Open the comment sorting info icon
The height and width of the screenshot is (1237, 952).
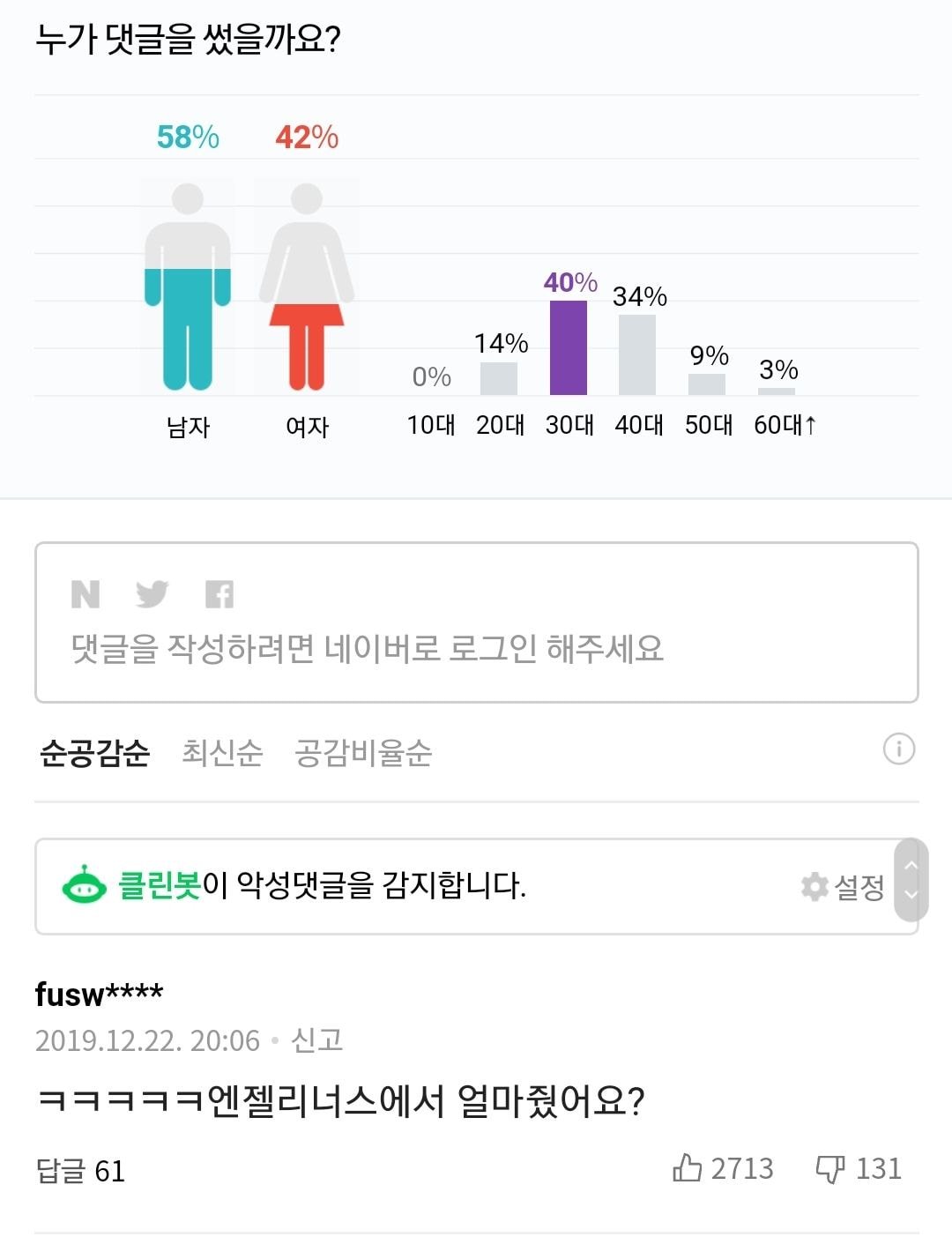[x=898, y=749]
